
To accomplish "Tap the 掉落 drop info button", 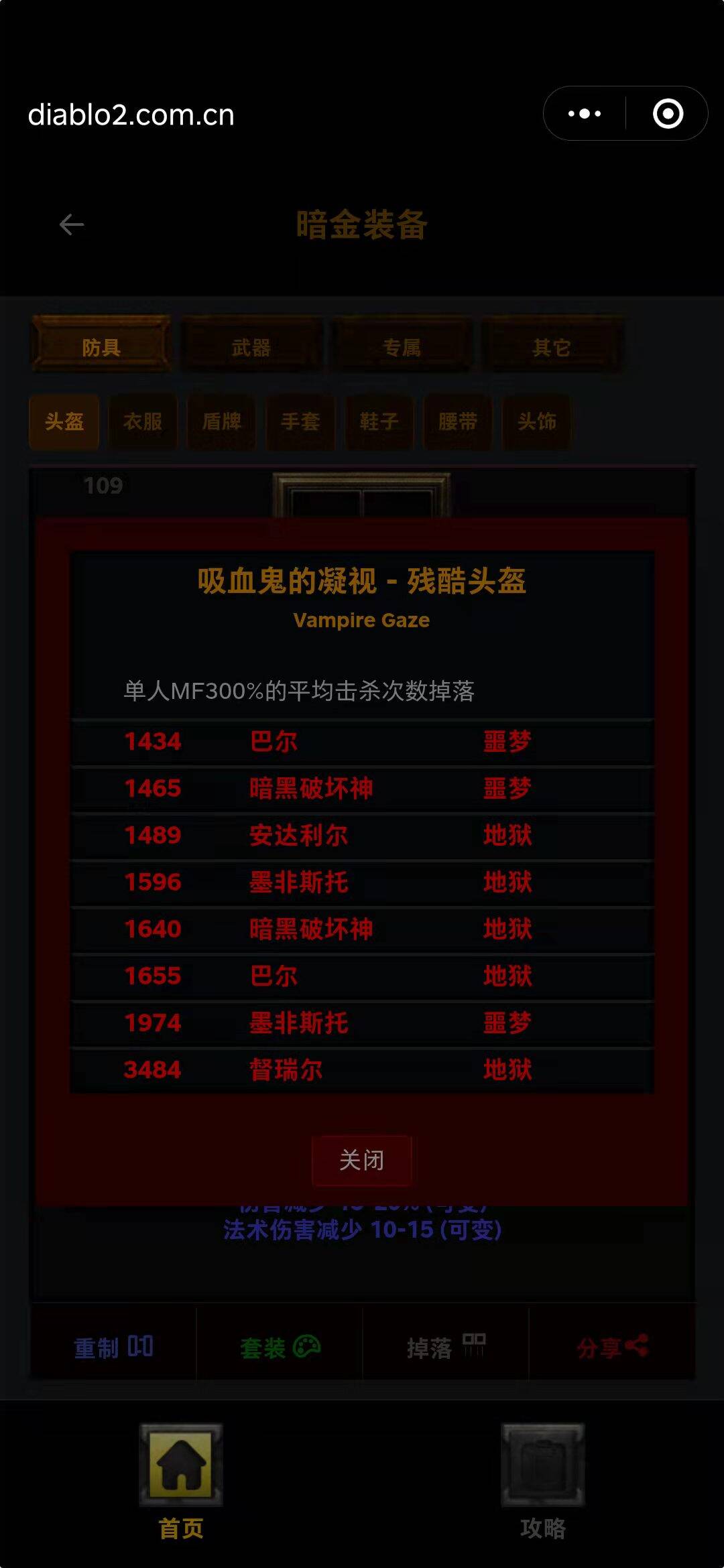I will click(446, 1348).
